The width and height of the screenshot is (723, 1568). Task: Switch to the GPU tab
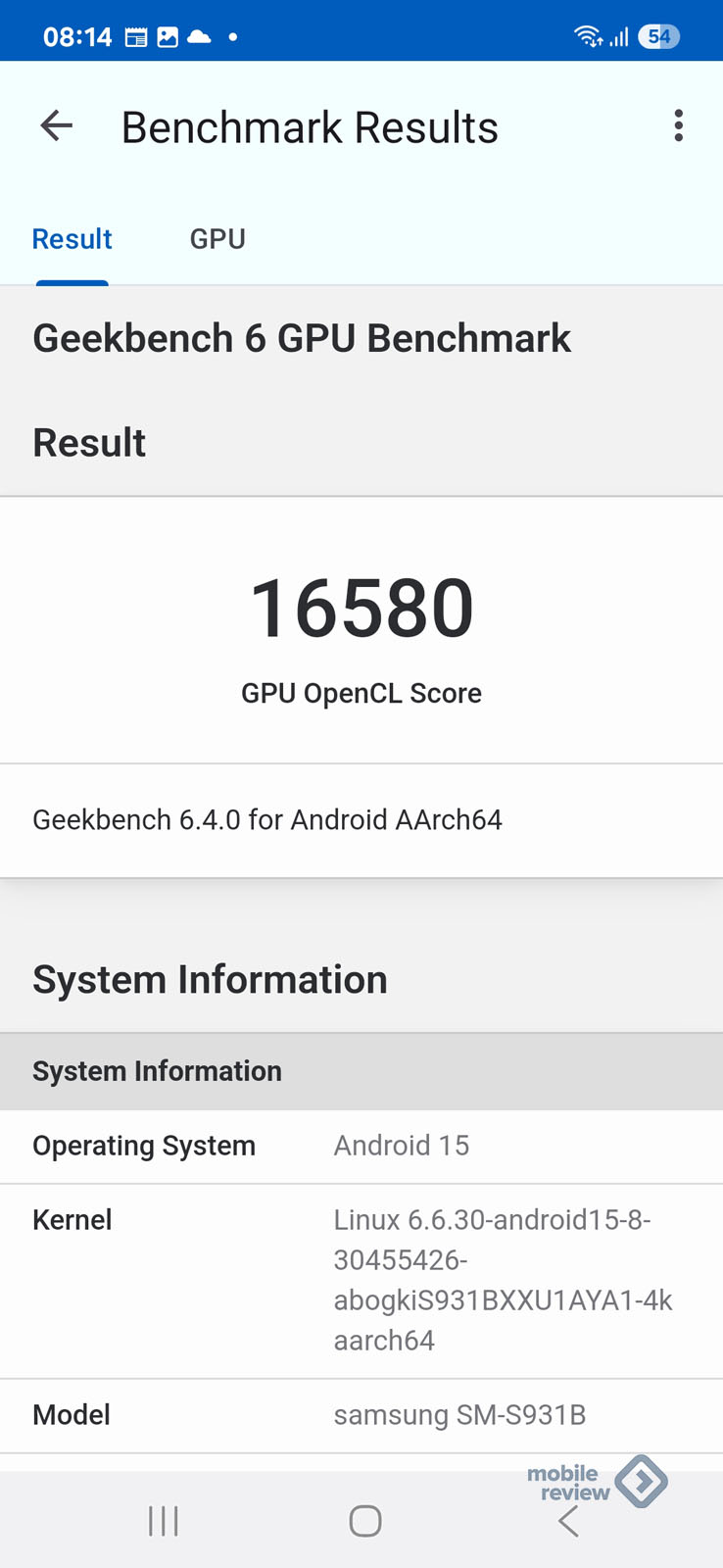pos(217,239)
